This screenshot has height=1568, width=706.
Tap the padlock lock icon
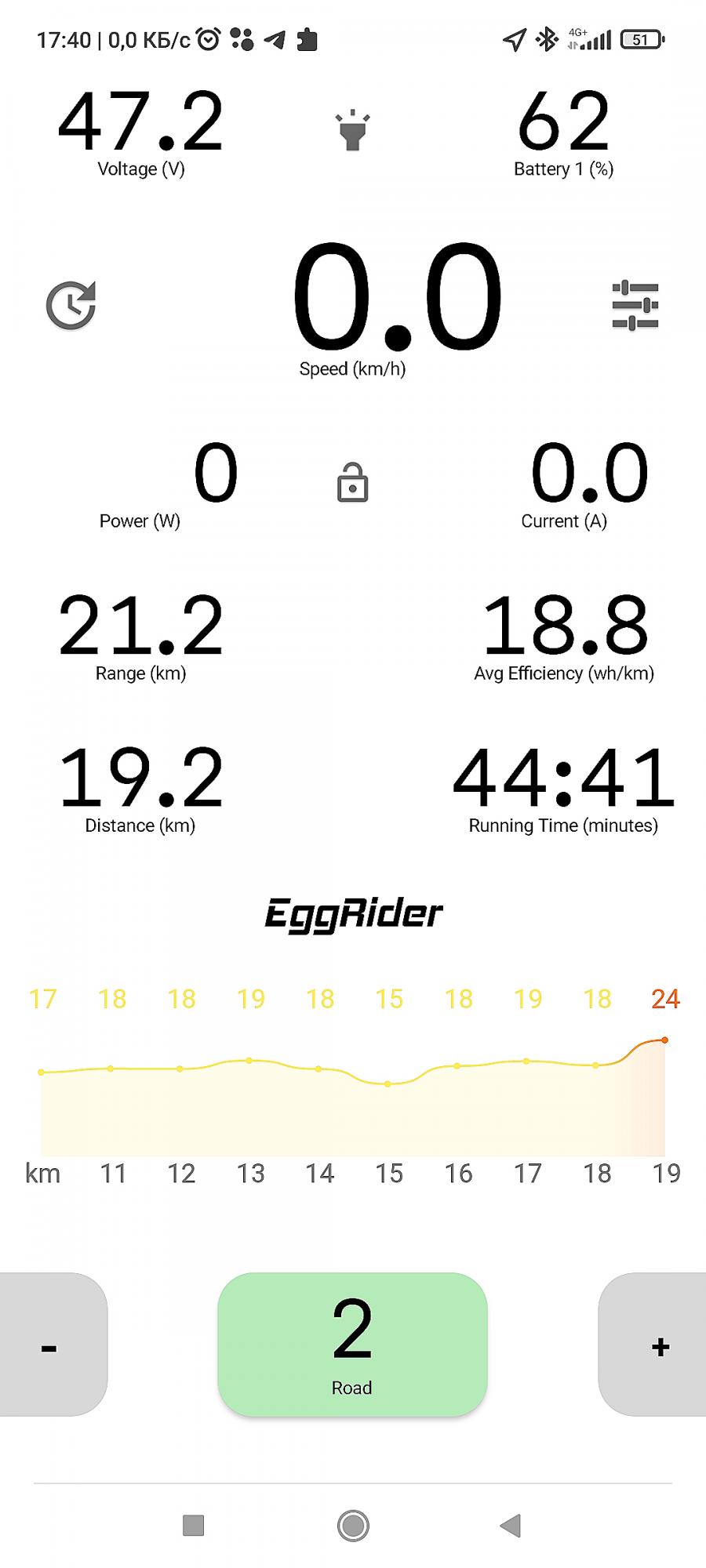(x=352, y=481)
